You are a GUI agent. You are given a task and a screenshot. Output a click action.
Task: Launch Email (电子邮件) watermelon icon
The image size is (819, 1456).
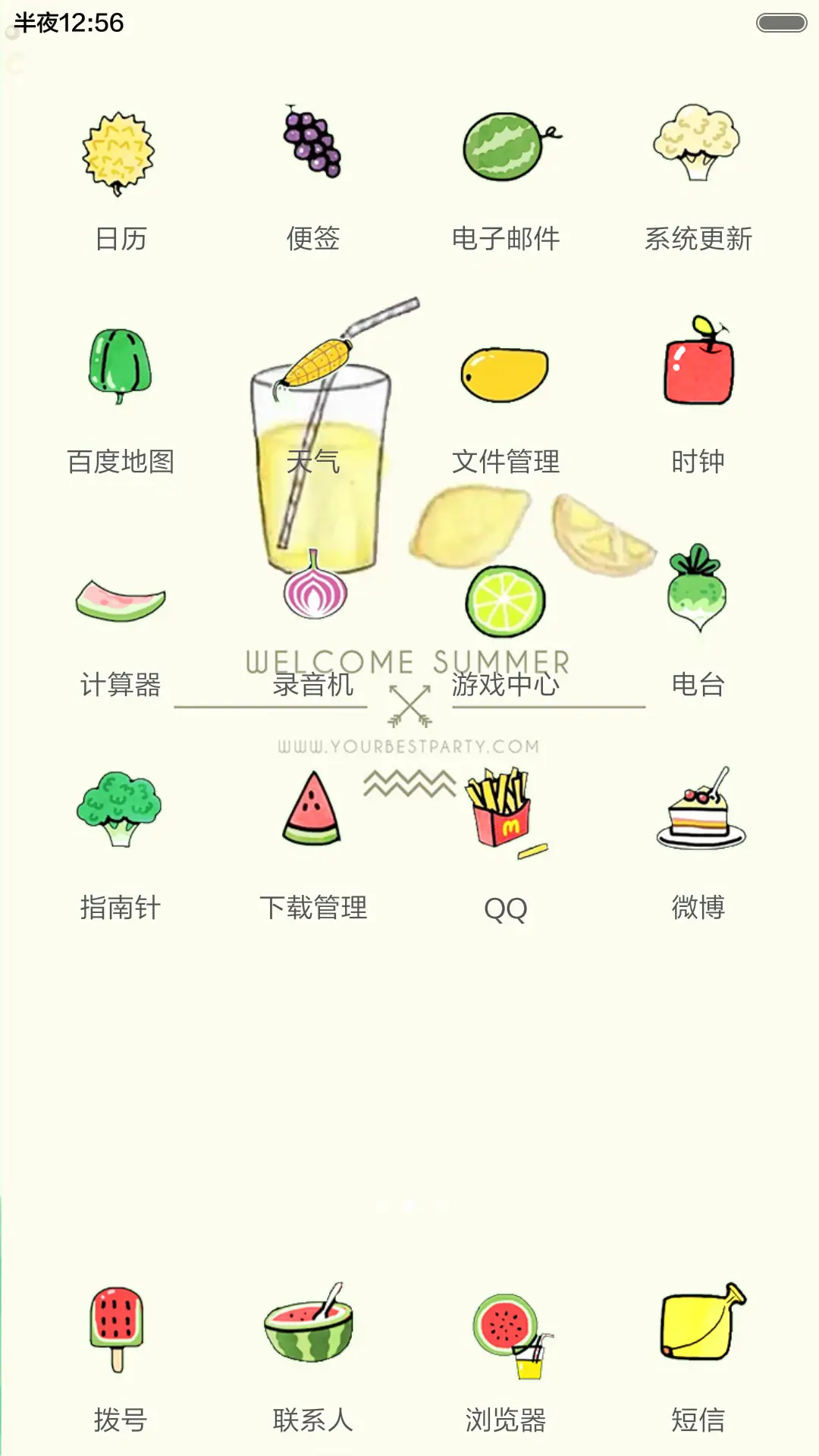coord(506,148)
